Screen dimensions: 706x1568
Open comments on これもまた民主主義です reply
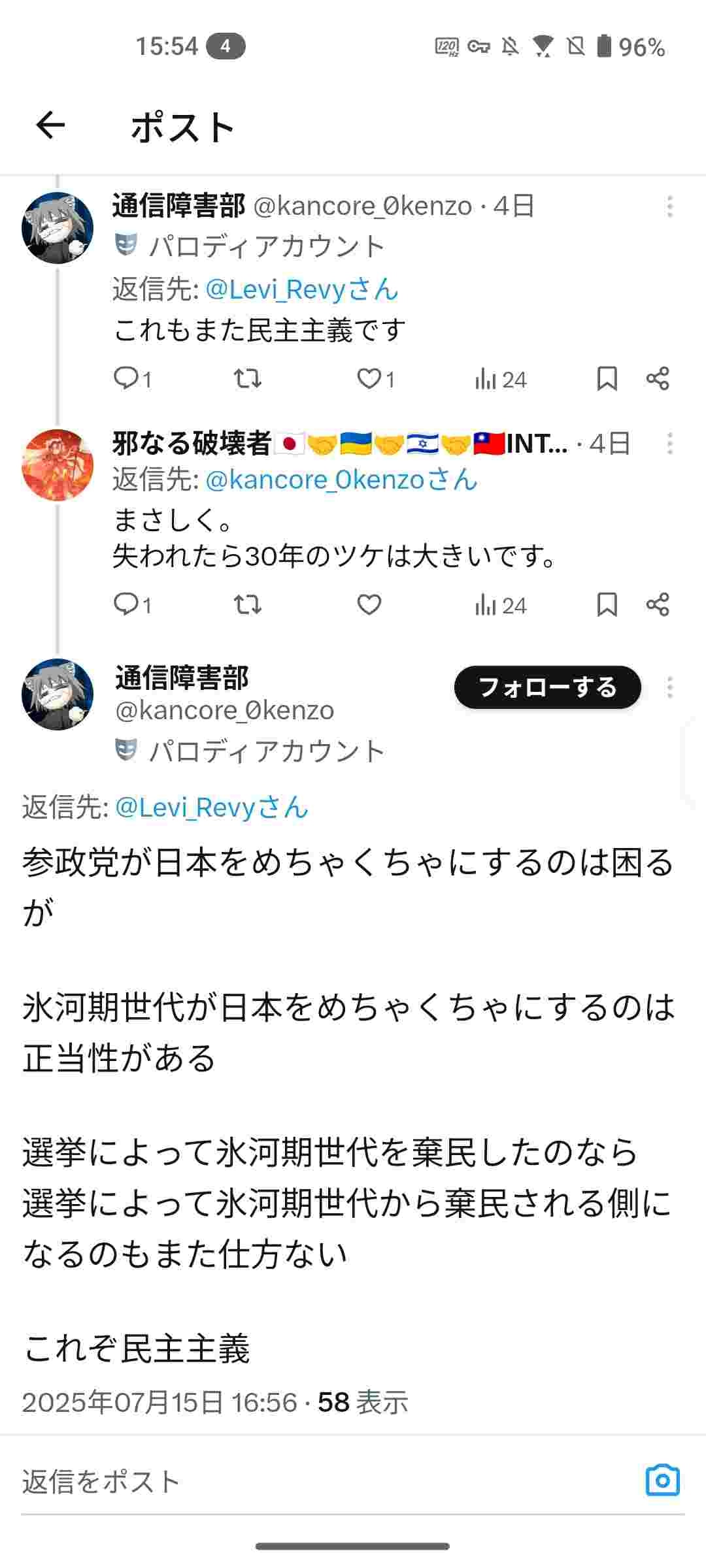tap(125, 378)
